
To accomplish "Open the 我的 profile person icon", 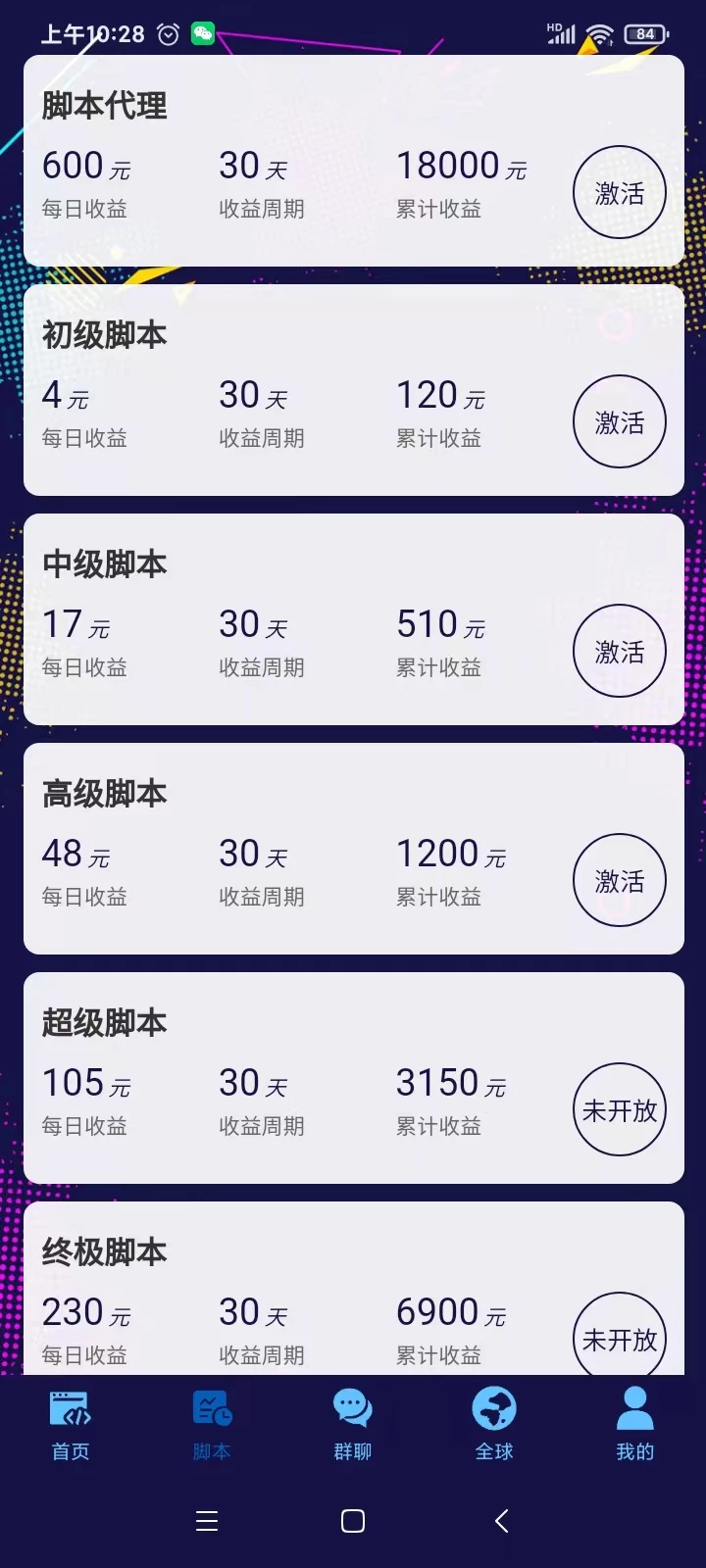I will click(634, 1408).
